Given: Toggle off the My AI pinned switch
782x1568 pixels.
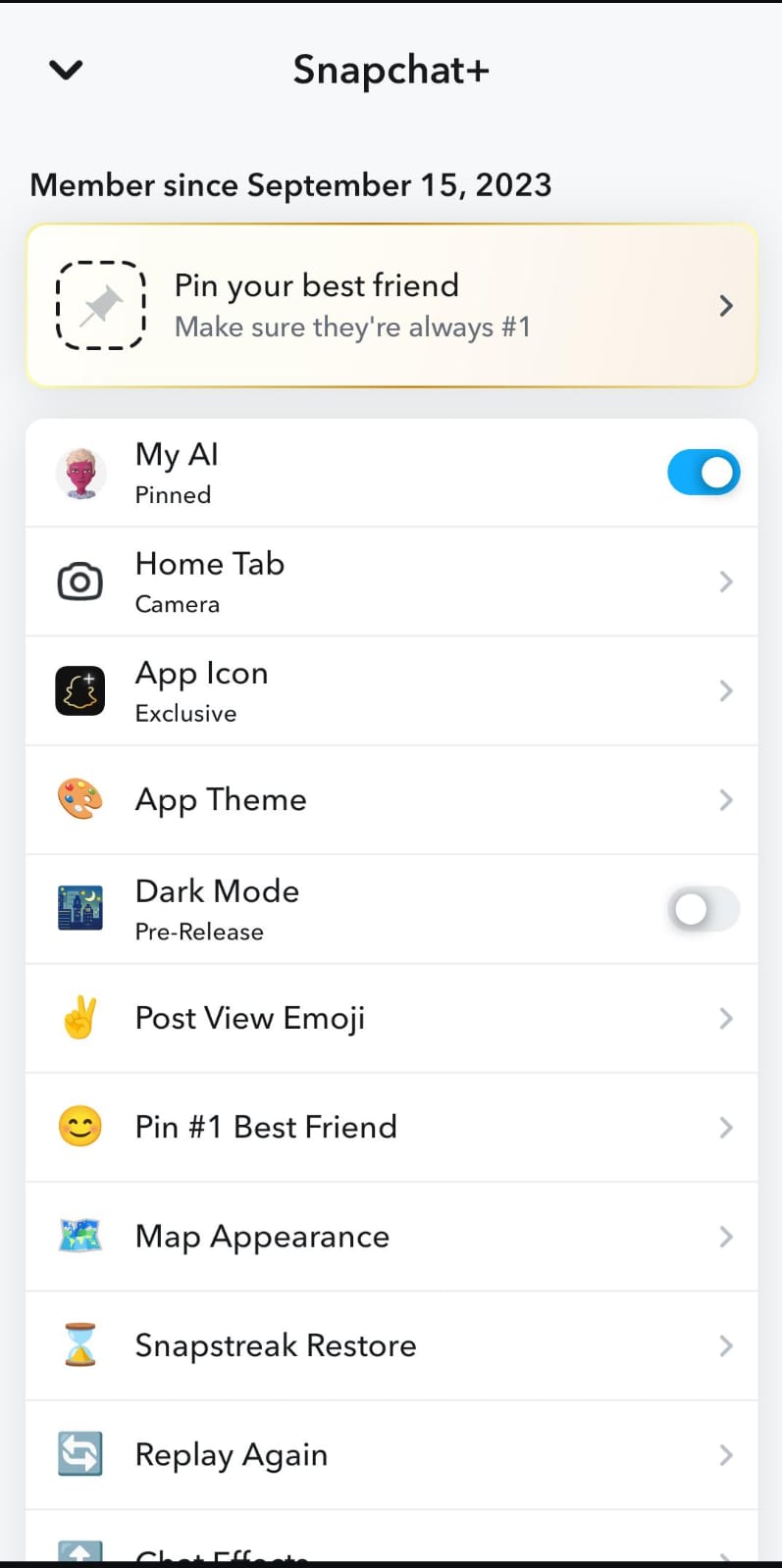Looking at the screenshot, I should pos(703,473).
